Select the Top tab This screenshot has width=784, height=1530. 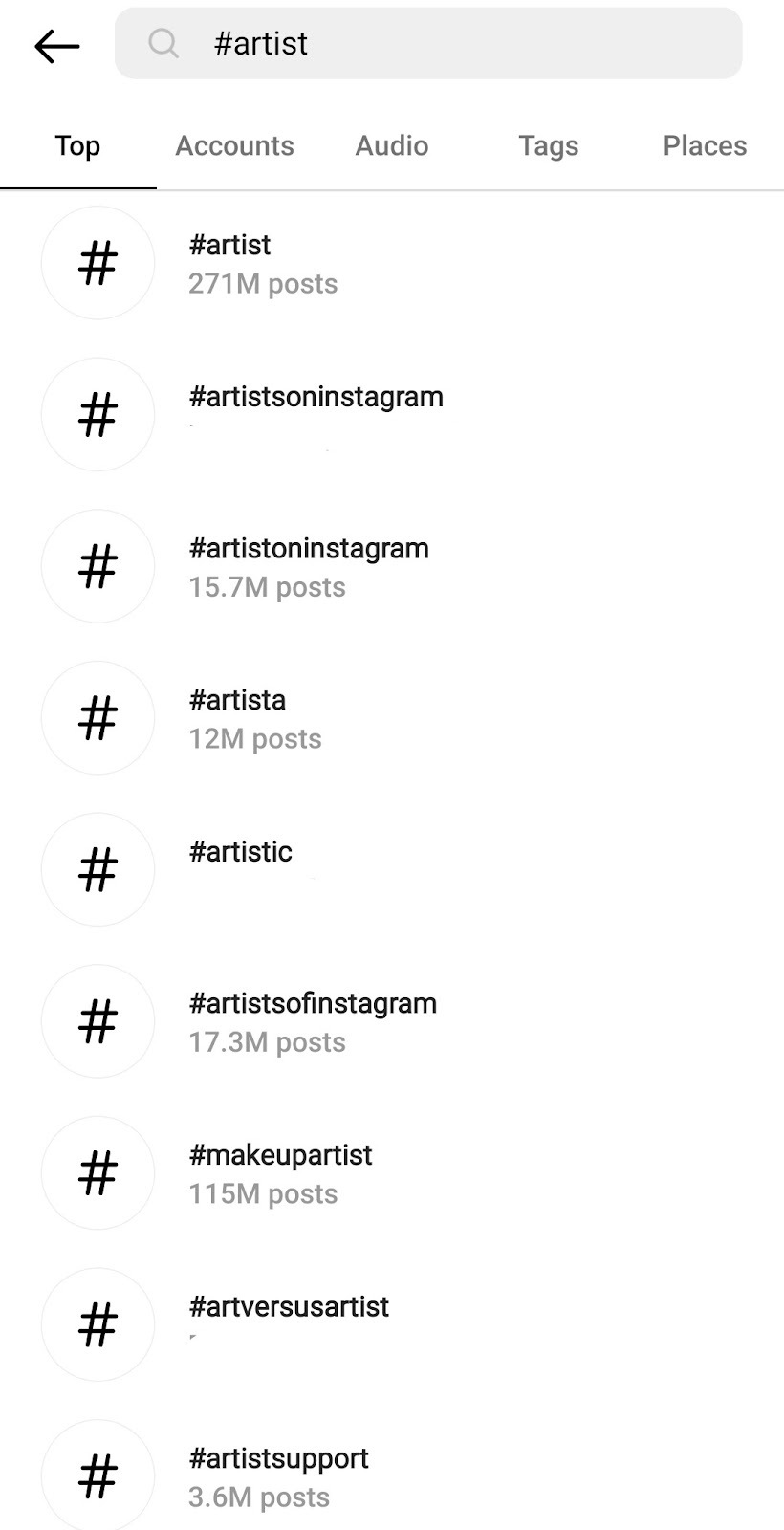[x=77, y=145]
